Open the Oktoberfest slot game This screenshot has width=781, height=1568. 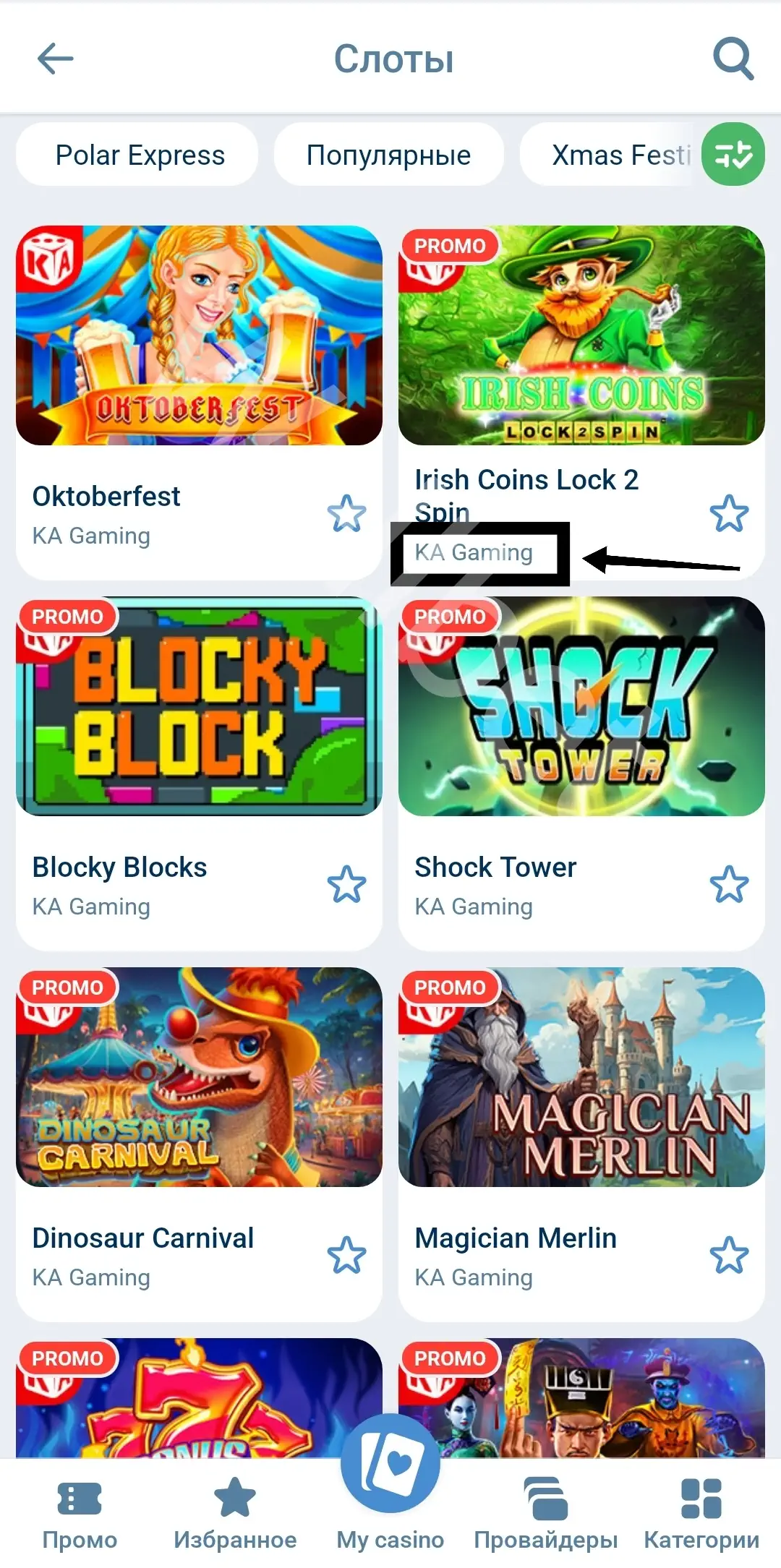pyautogui.click(x=199, y=335)
